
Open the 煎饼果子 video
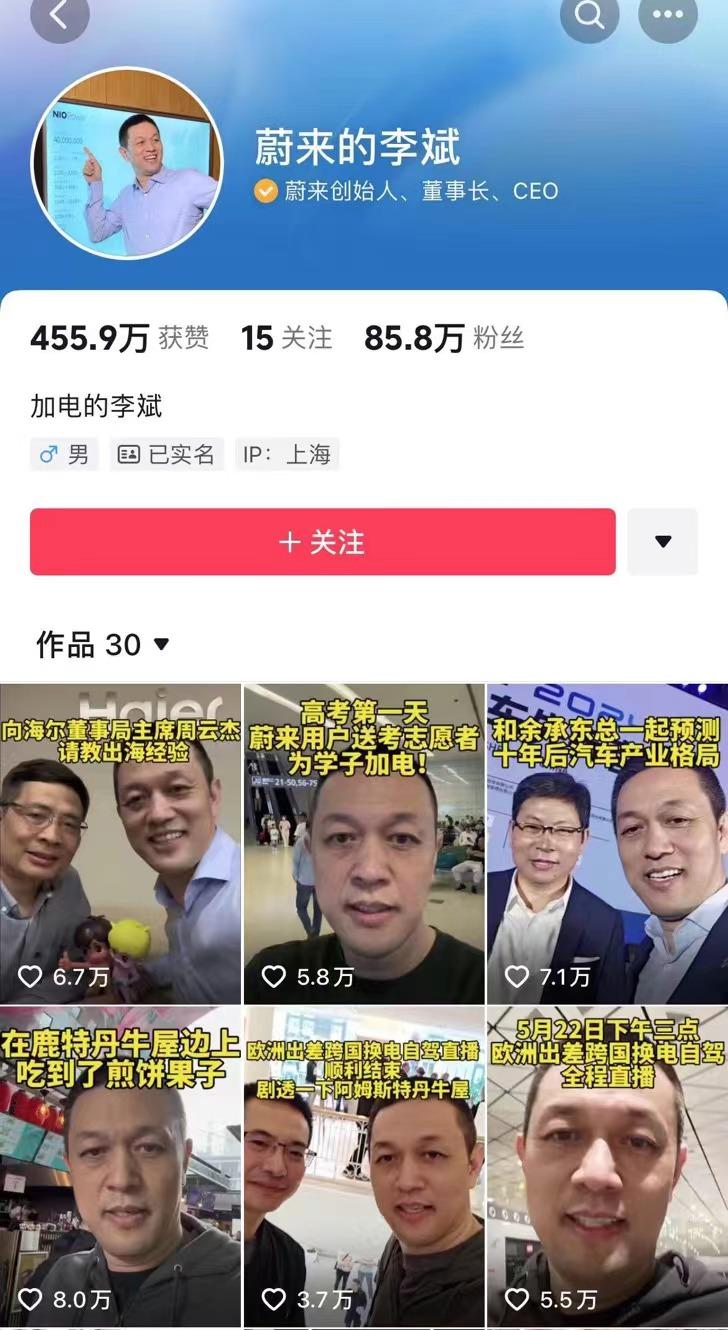(120, 1165)
